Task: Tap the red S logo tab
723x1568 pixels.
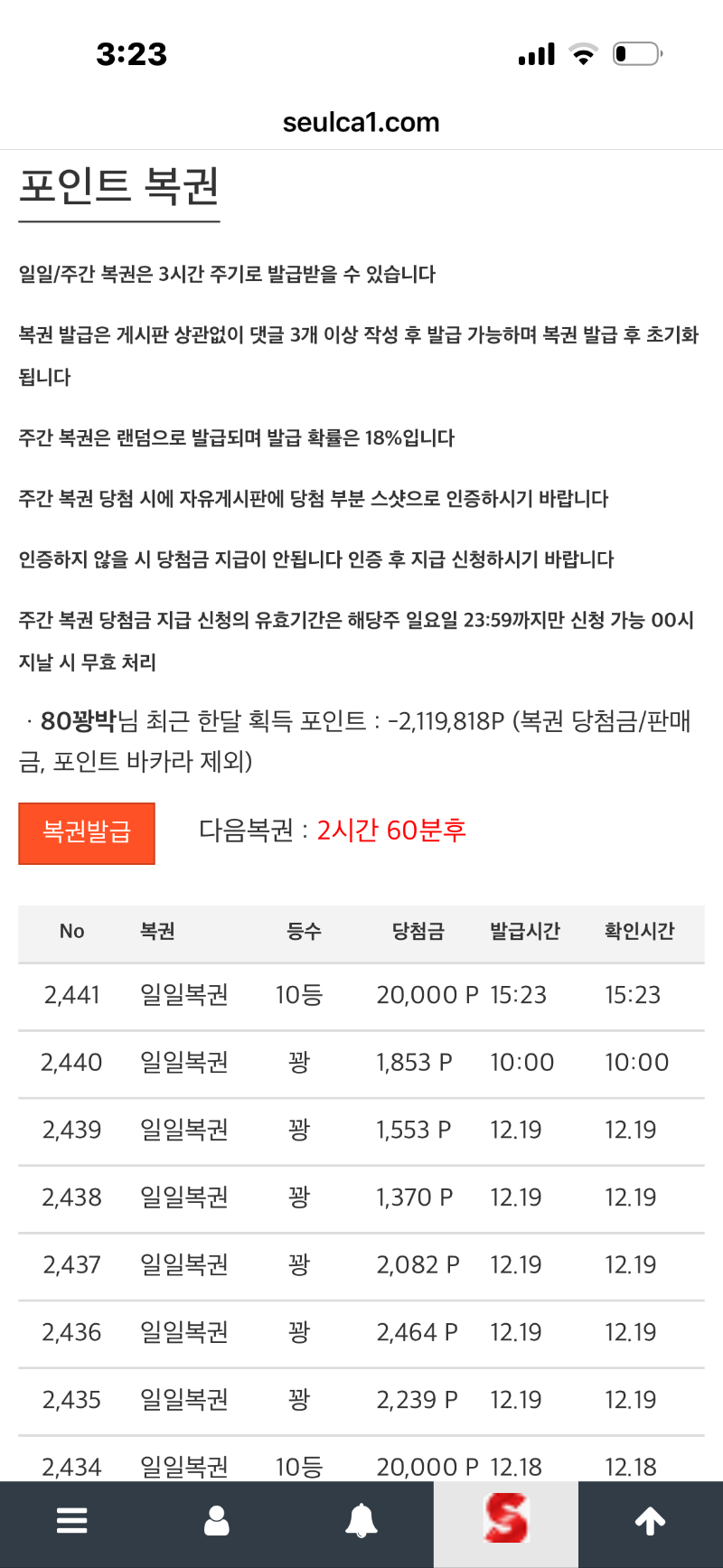Action: pyautogui.click(x=506, y=1520)
